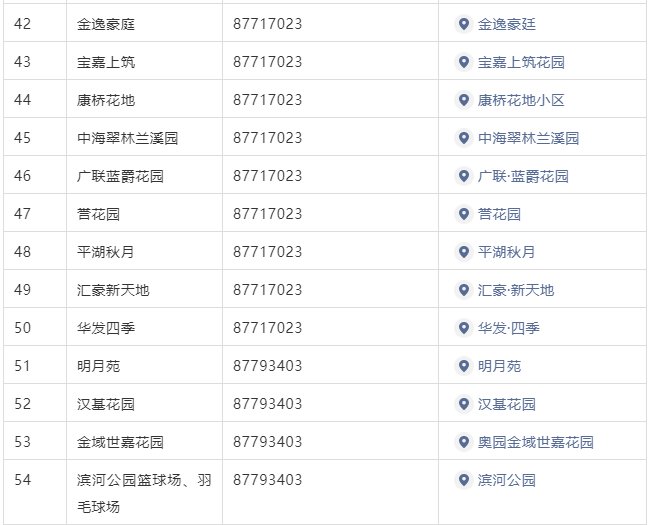The width and height of the screenshot is (648, 525).
Task: Open the 平湖秋月 location link
Action: 506,252
